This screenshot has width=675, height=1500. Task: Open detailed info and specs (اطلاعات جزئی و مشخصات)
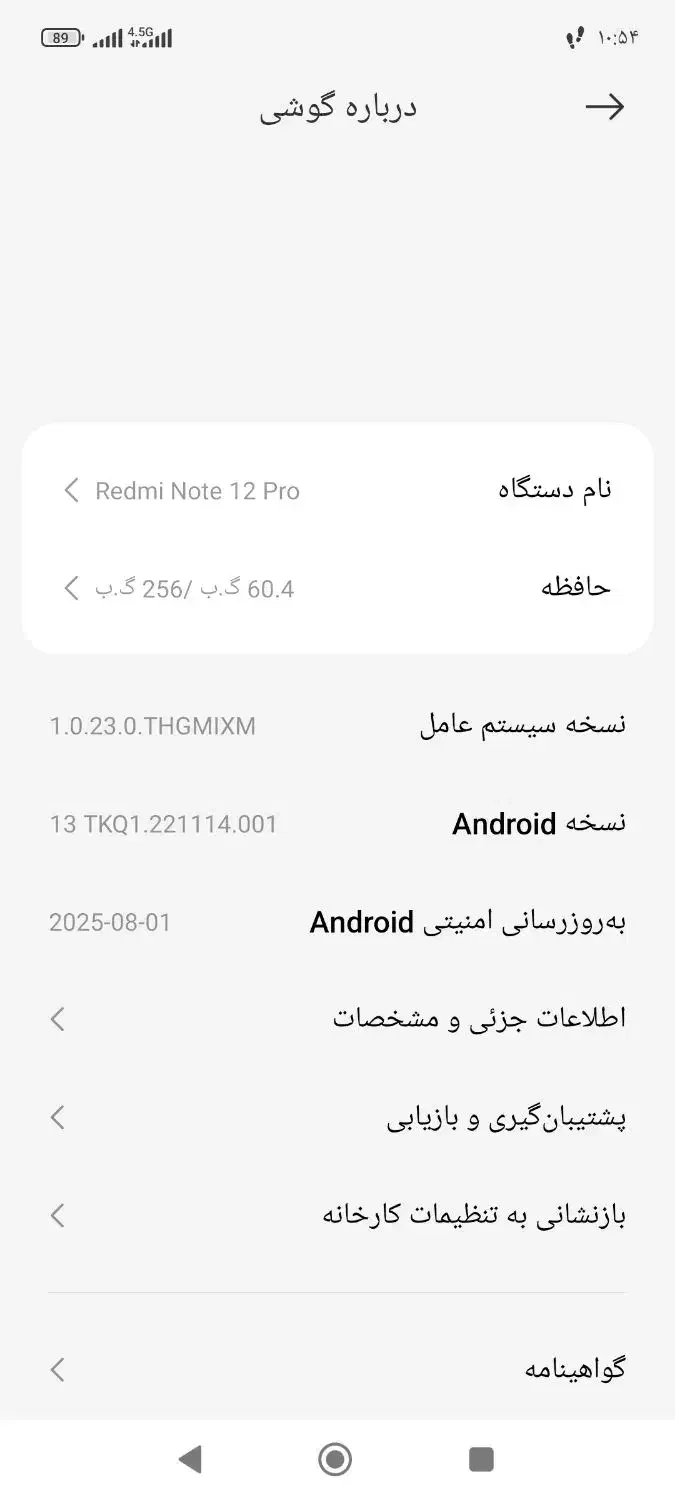(x=337, y=1019)
